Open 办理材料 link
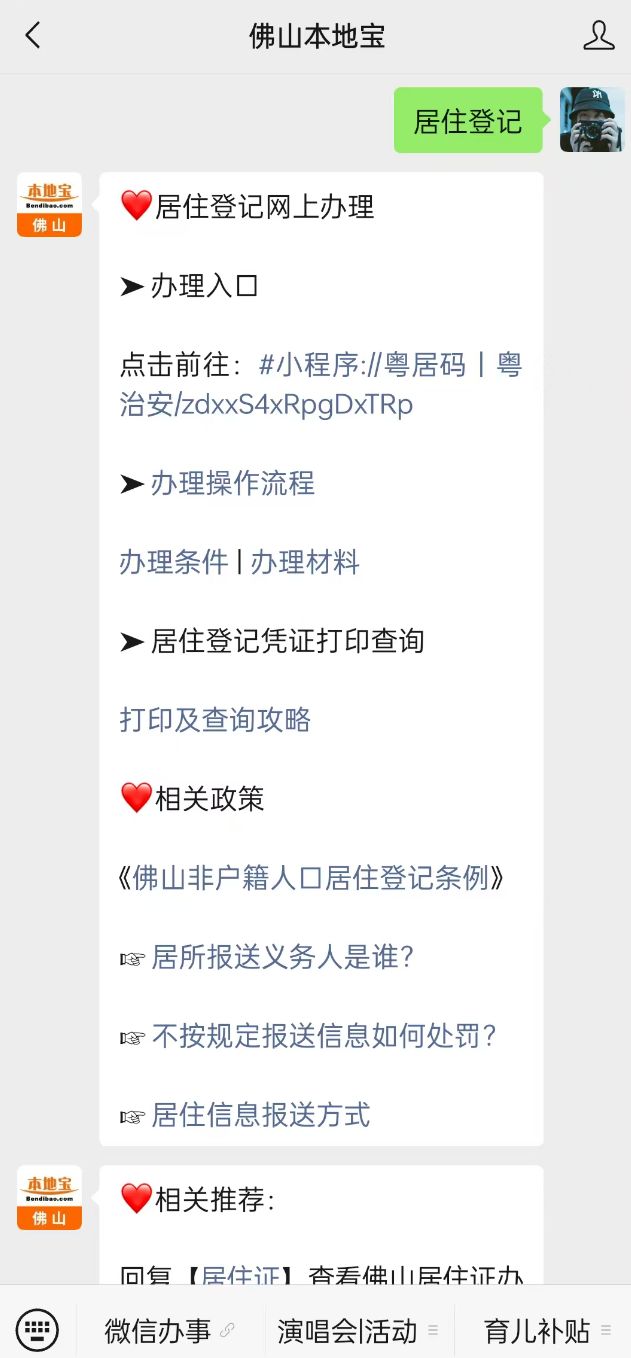The width and height of the screenshot is (631, 1358). tap(305, 562)
